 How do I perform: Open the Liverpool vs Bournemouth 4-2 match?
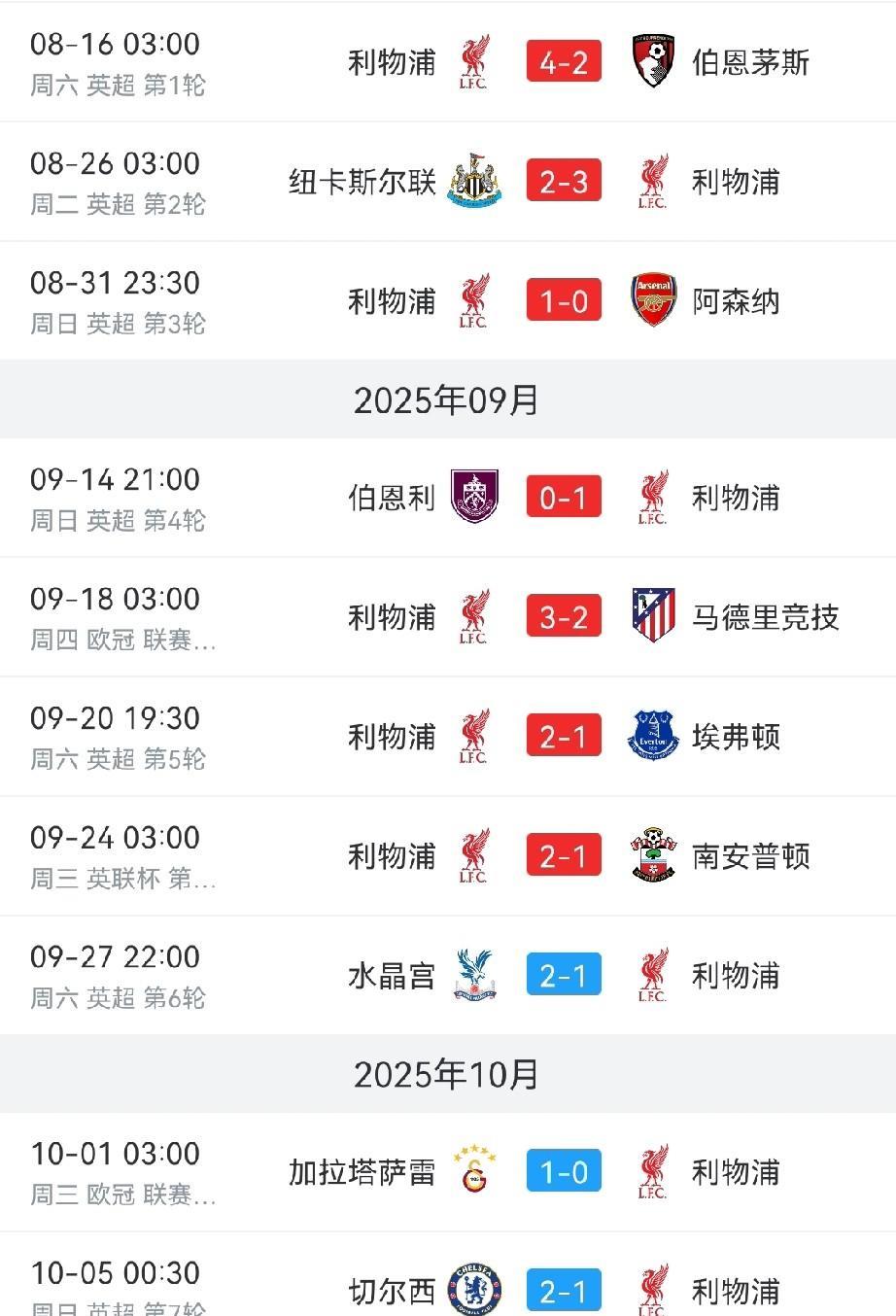click(564, 62)
